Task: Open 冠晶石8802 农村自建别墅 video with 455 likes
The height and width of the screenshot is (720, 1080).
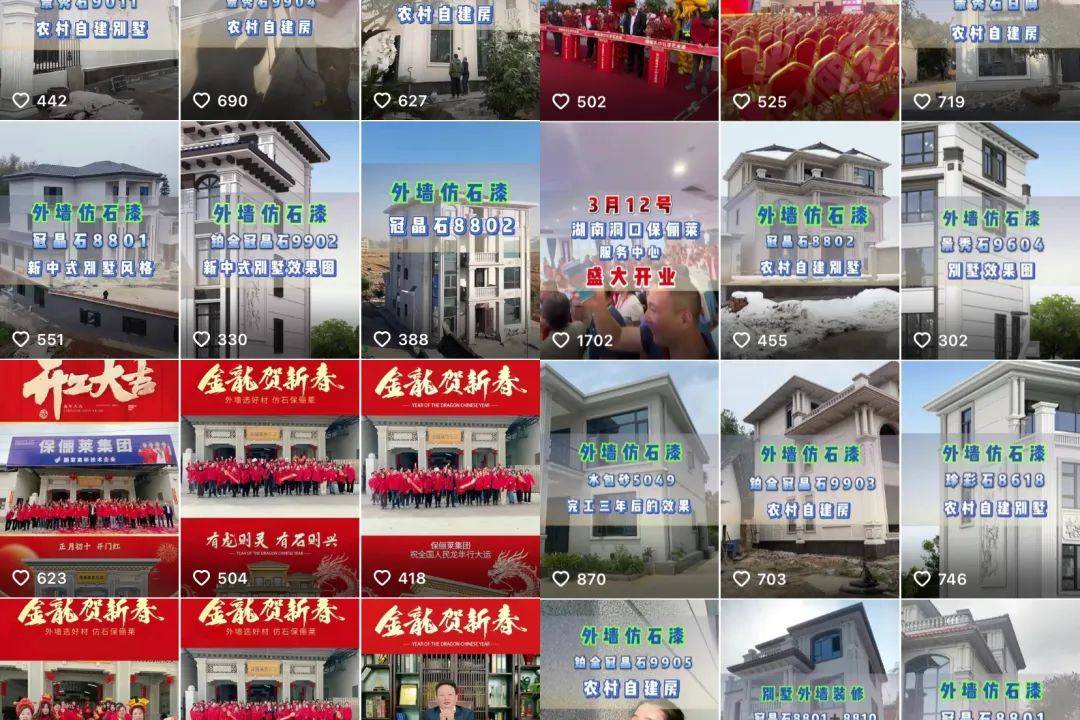Action: [810, 240]
